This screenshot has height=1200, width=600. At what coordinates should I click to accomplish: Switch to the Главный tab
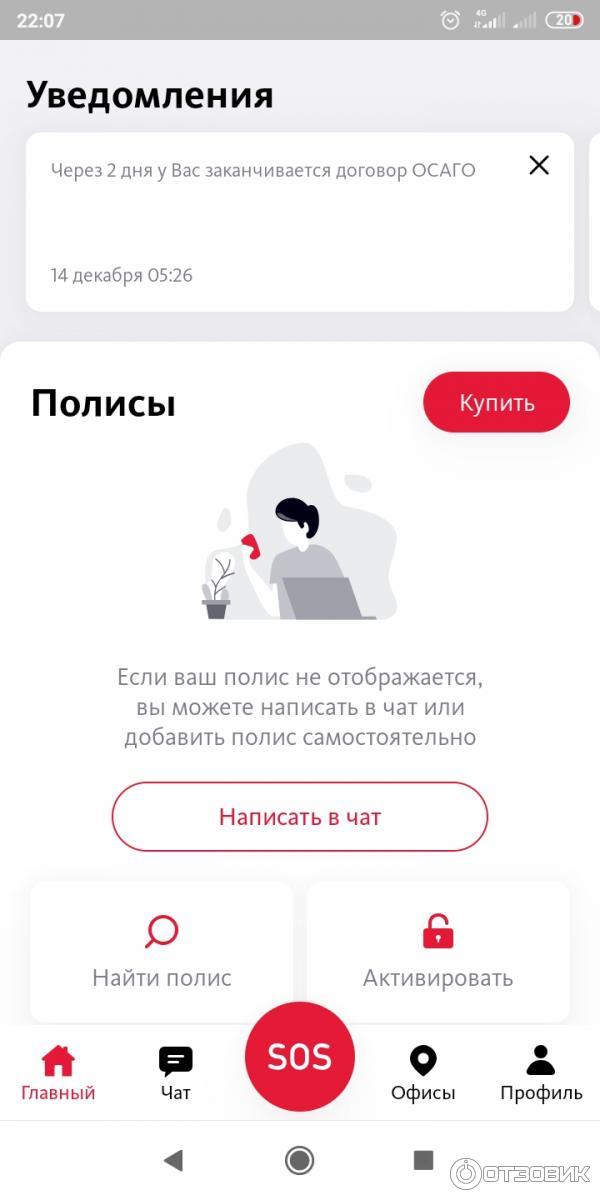[x=58, y=1072]
